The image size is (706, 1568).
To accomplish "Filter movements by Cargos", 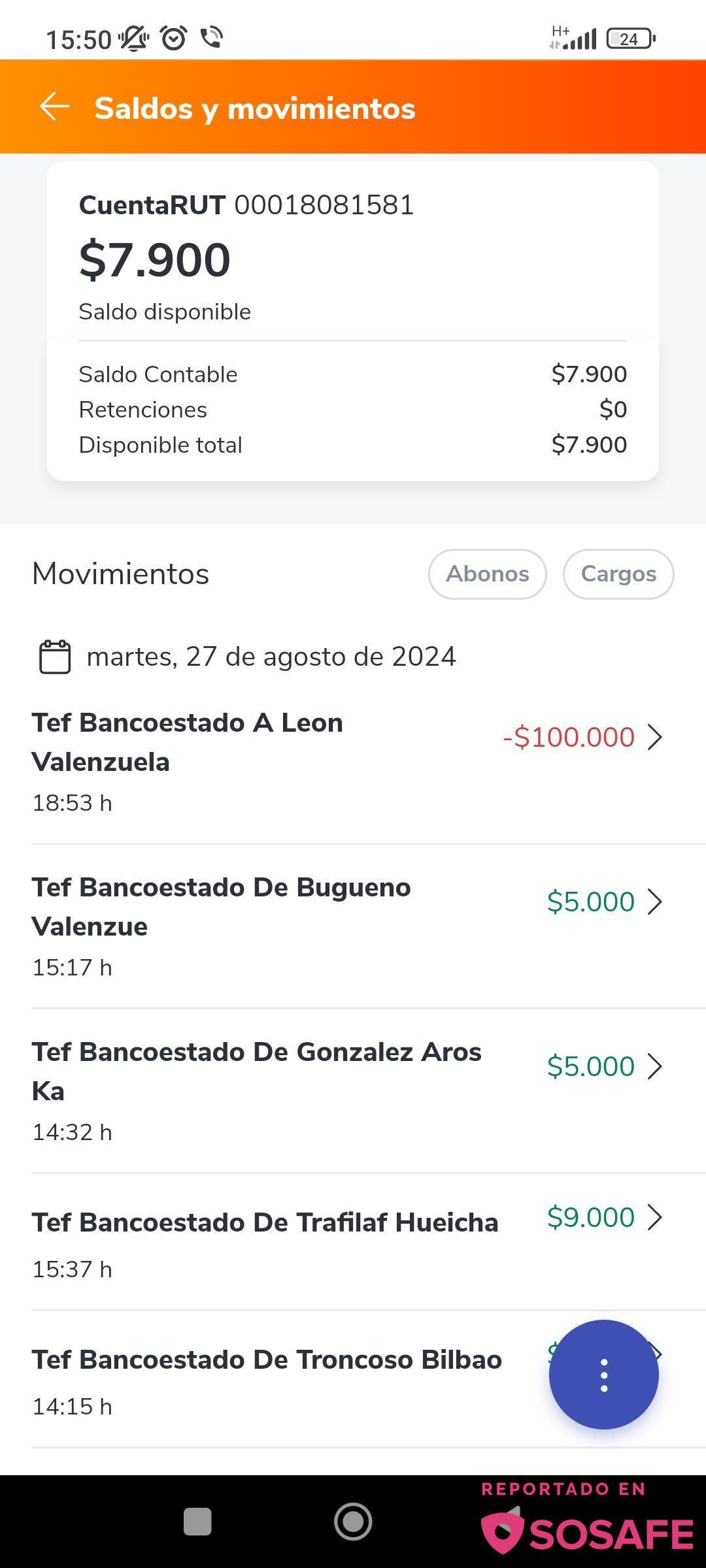I will coord(618,574).
